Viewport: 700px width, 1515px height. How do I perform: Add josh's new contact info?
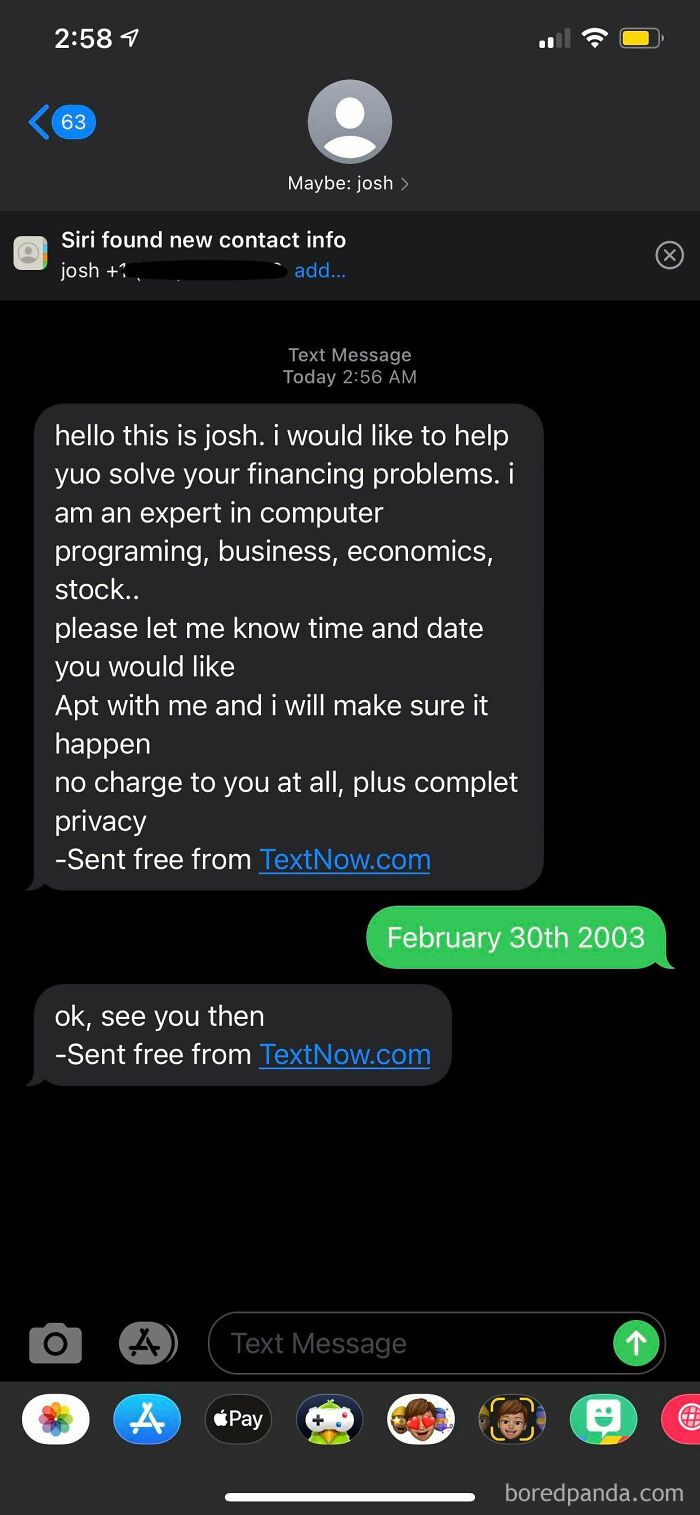pos(320,270)
